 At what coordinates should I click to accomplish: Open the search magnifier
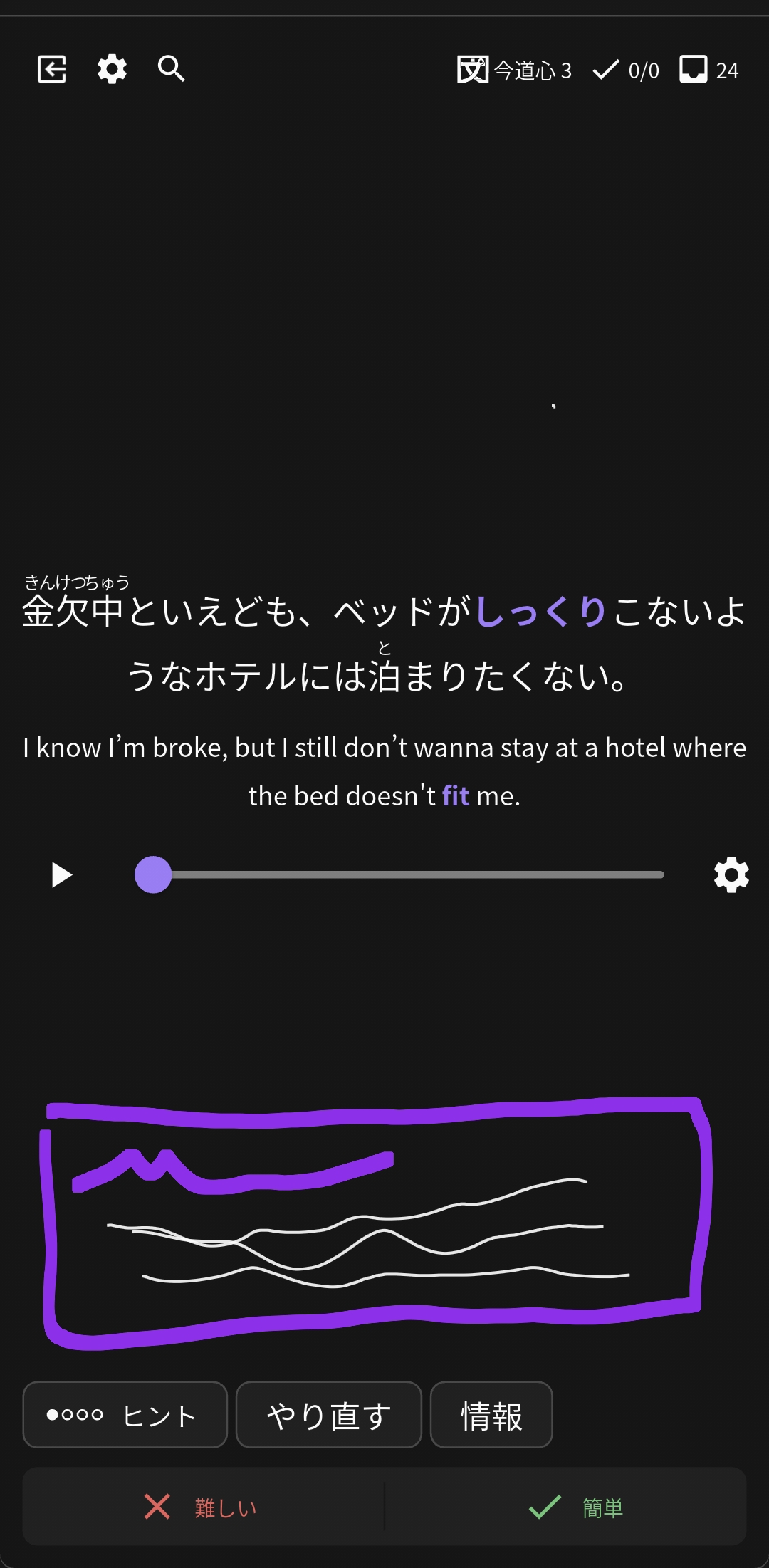(x=172, y=69)
